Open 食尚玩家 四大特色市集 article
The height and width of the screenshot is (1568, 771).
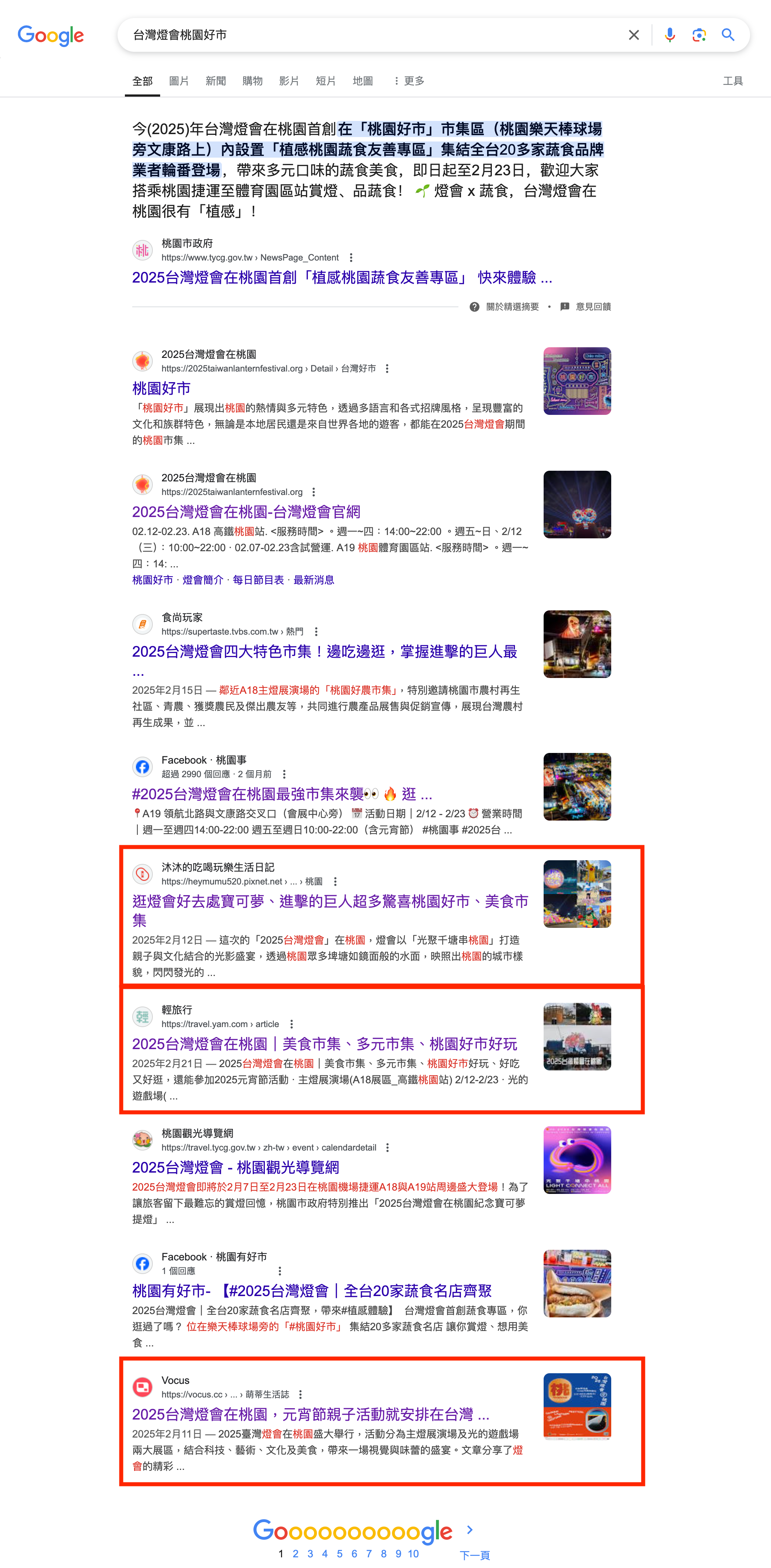click(324, 652)
